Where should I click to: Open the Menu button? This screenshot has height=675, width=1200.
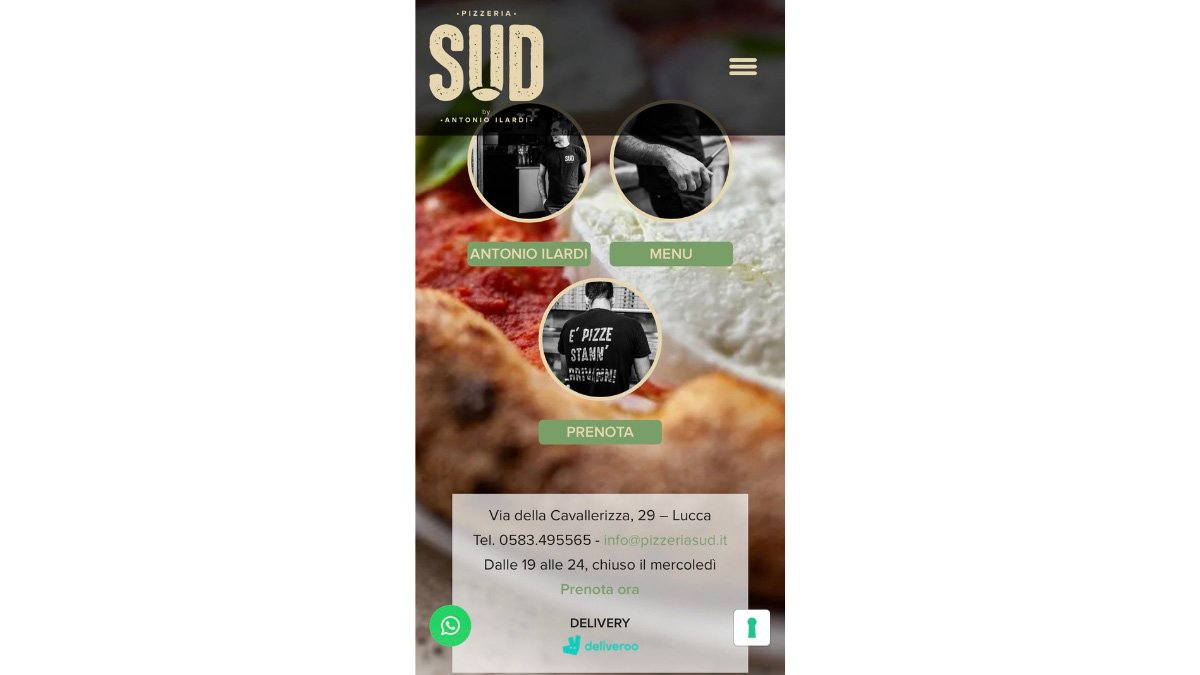671,254
